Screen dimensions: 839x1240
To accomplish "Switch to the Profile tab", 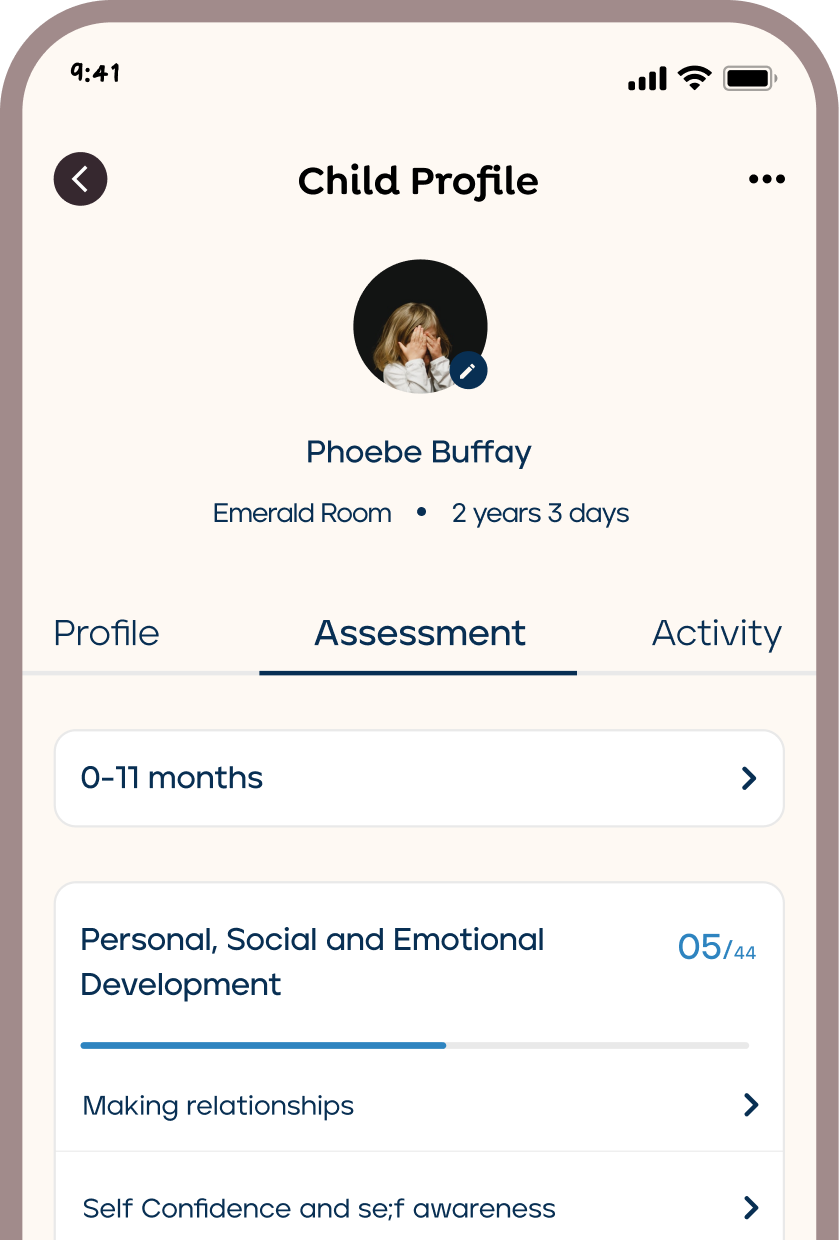I will tap(106, 633).
